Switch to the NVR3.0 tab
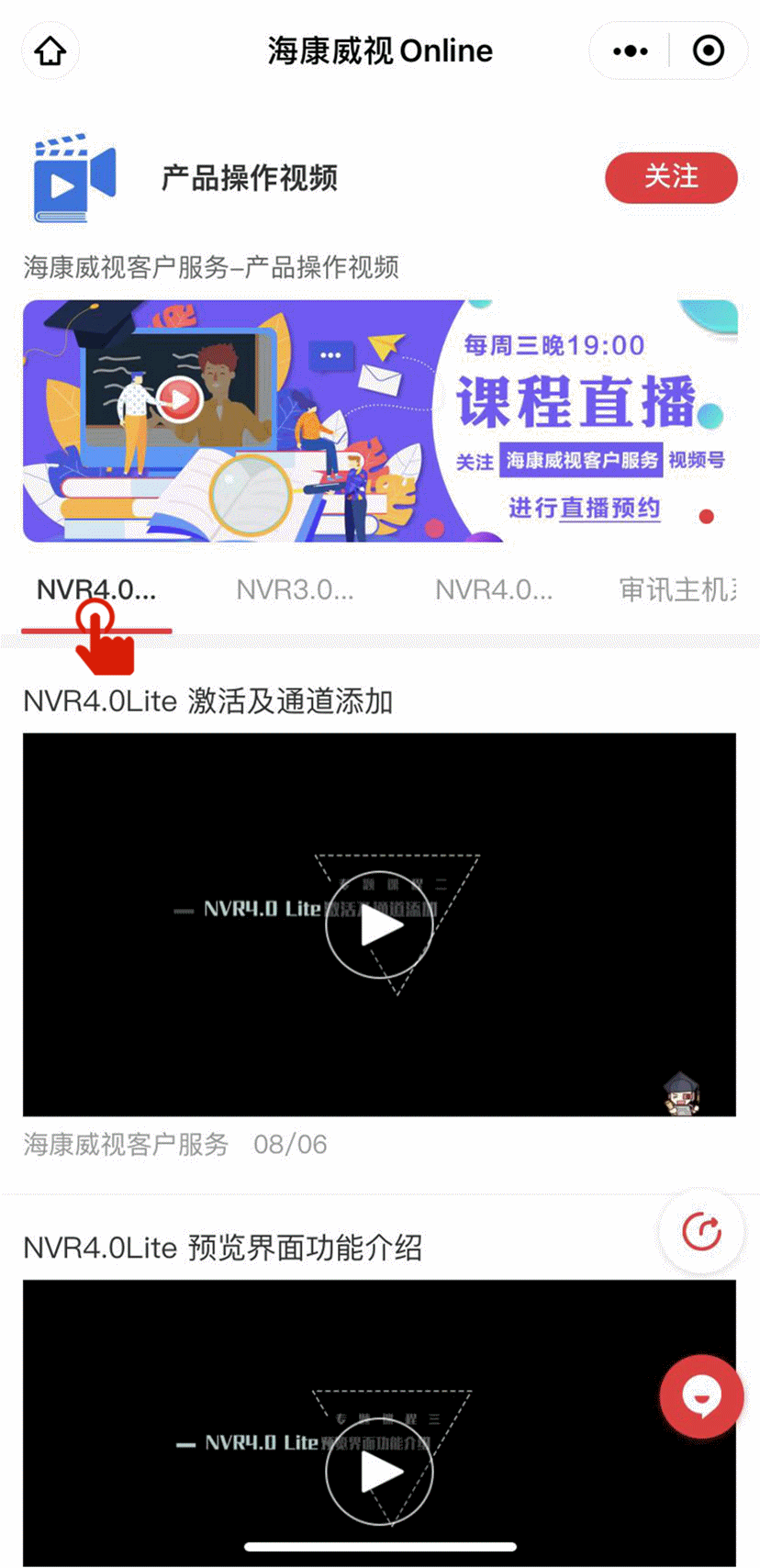This screenshot has height=1568, width=760. point(295,589)
